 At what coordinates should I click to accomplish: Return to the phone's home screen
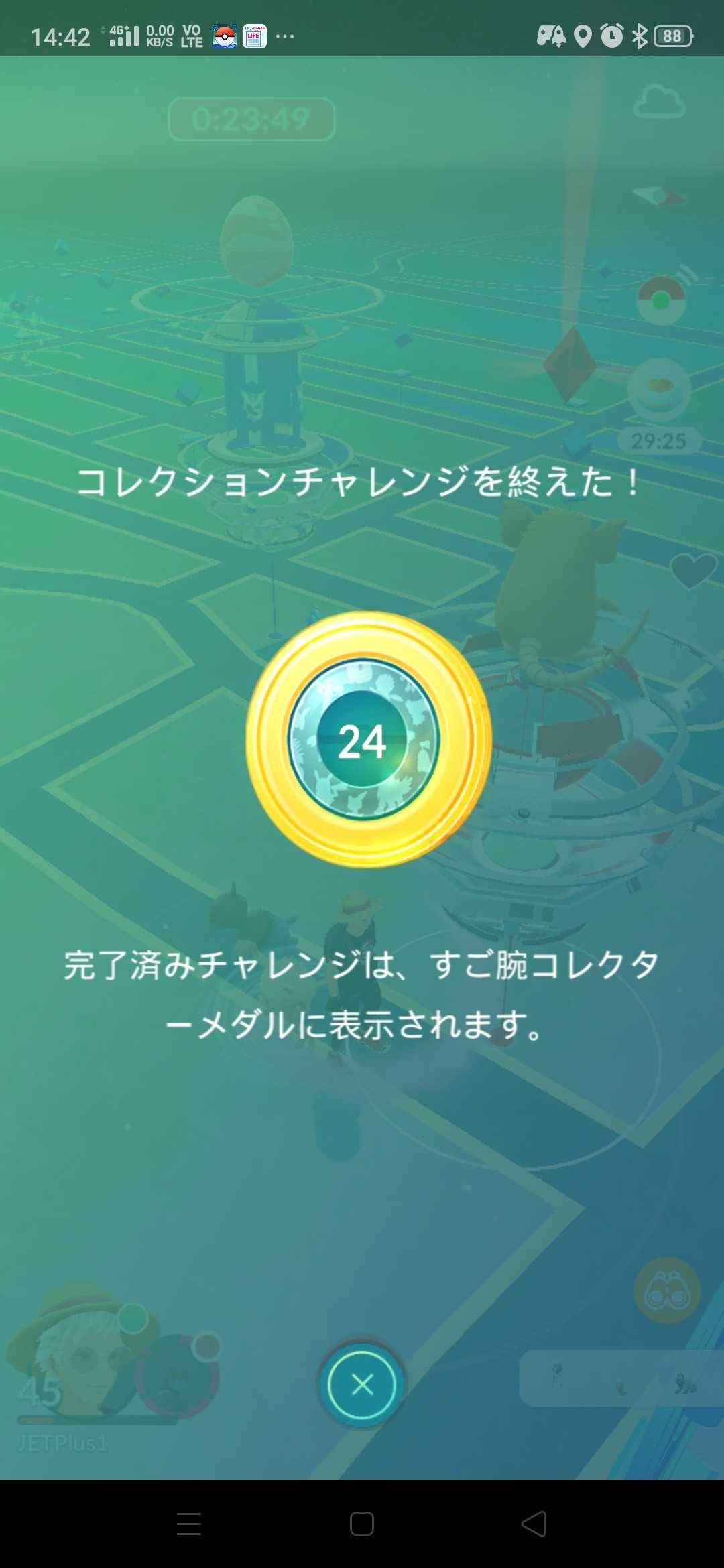pos(362,1523)
